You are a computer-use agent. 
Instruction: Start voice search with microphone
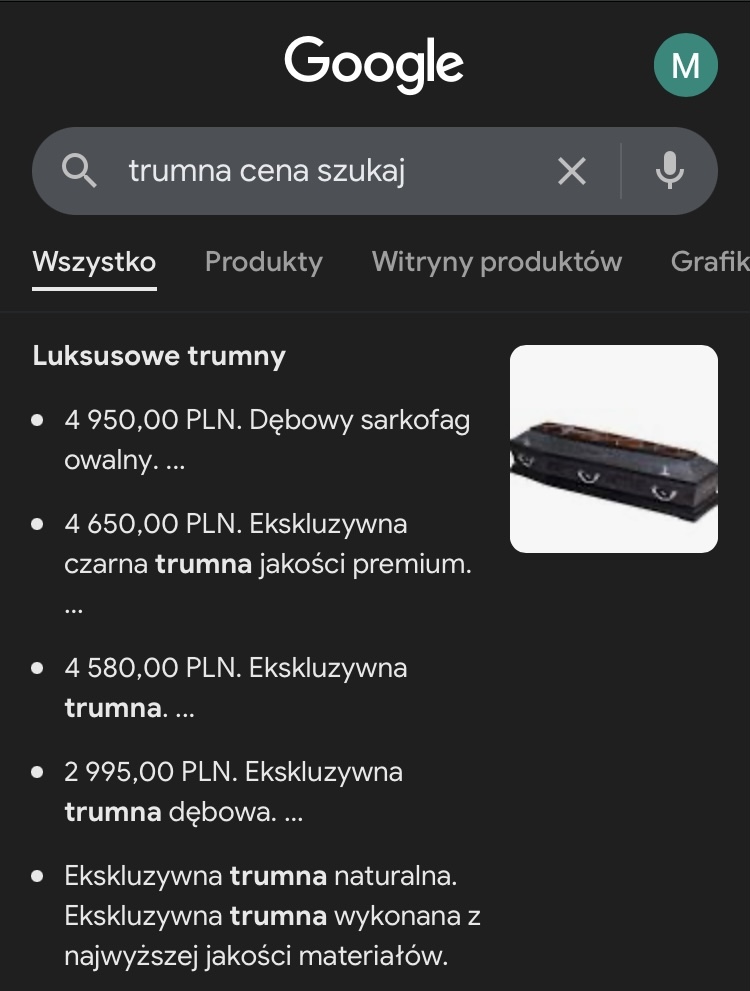[669, 171]
